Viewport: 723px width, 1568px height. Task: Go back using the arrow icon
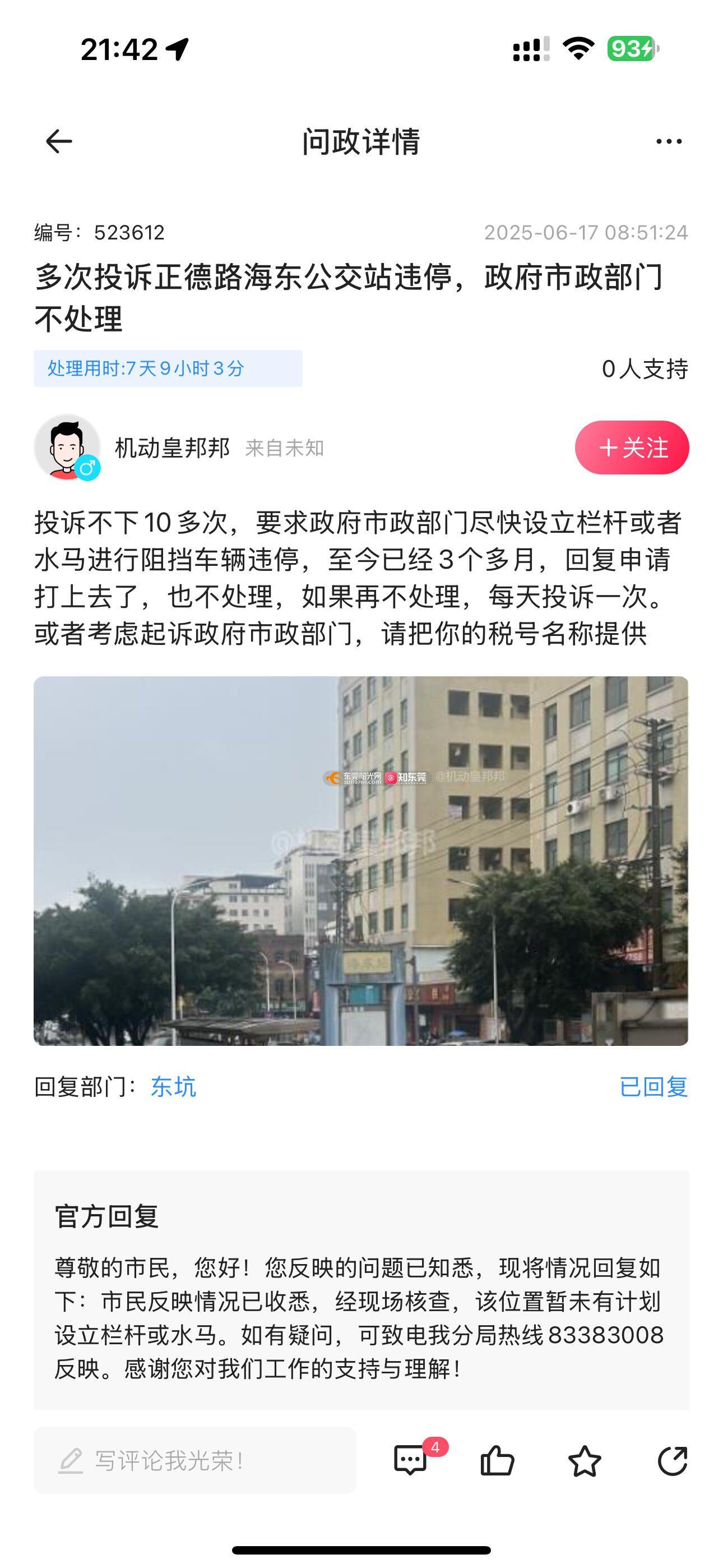[59, 142]
